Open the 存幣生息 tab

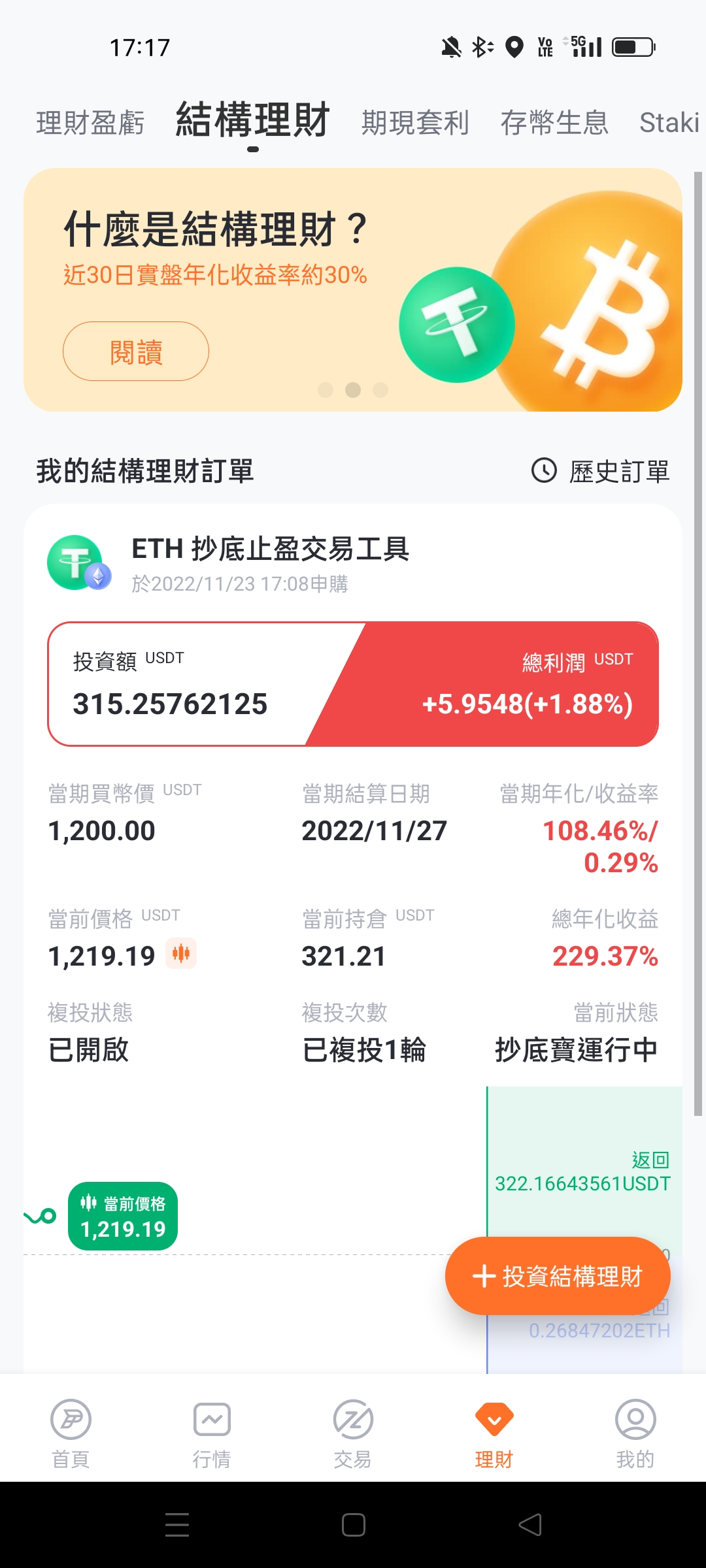tap(554, 123)
